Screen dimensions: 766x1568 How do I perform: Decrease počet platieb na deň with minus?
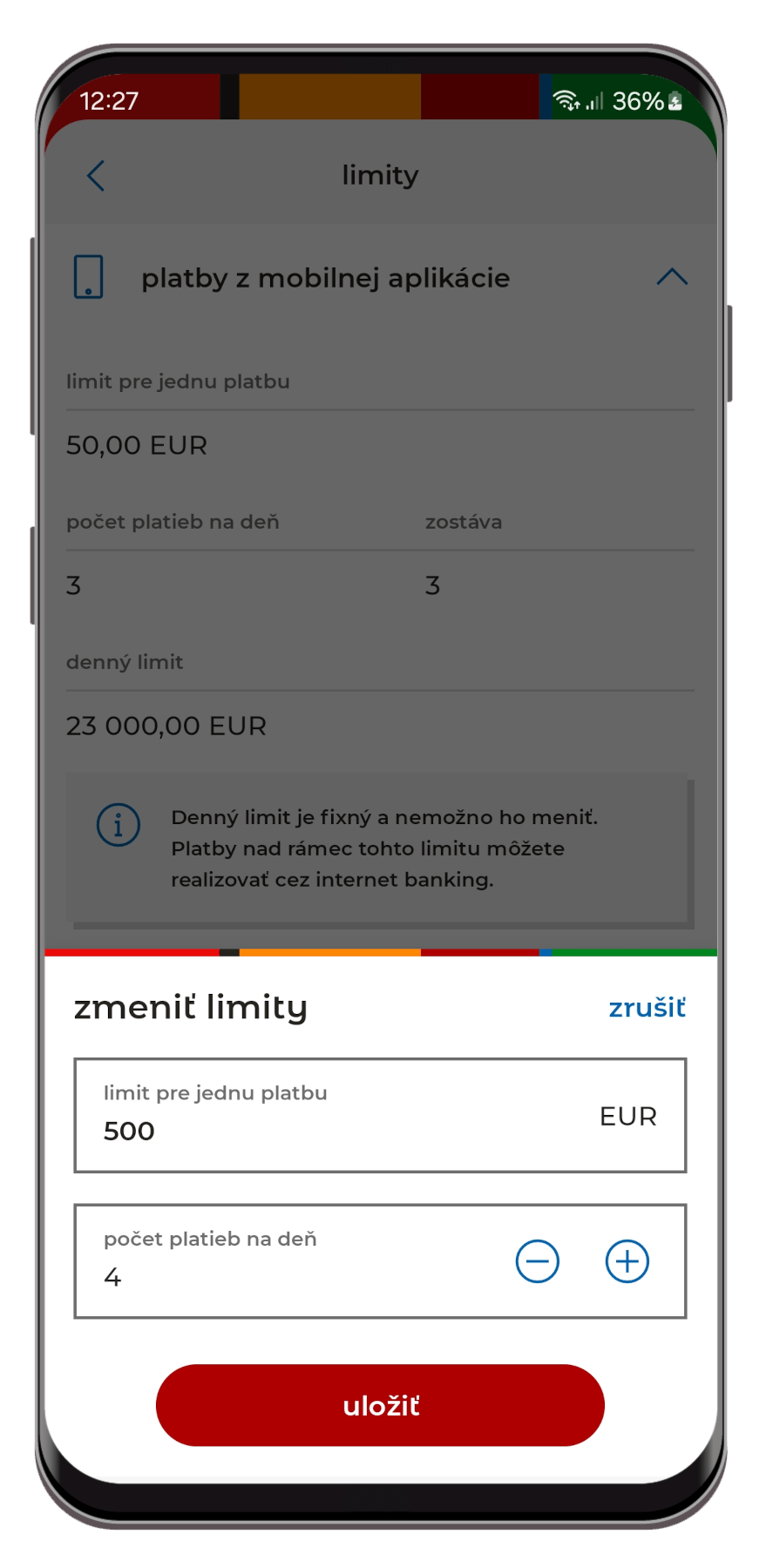pyautogui.click(x=538, y=1261)
